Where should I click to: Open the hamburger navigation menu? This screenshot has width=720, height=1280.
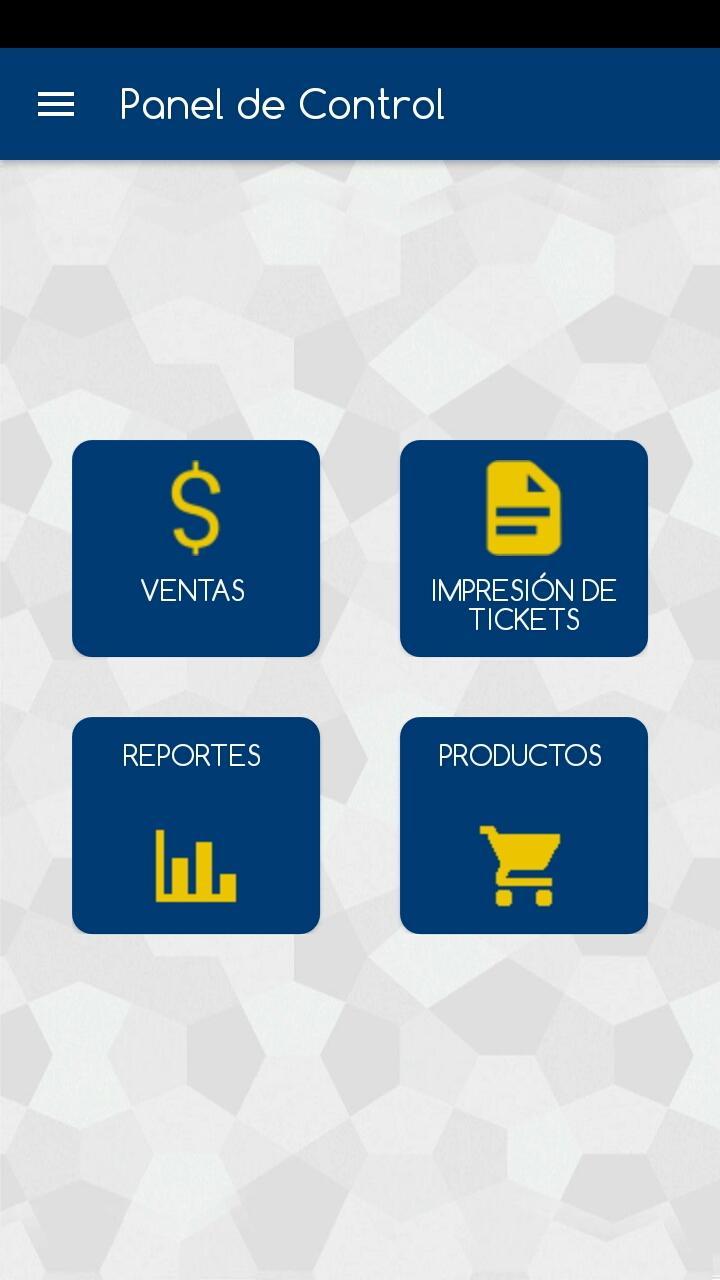click(56, 104)
